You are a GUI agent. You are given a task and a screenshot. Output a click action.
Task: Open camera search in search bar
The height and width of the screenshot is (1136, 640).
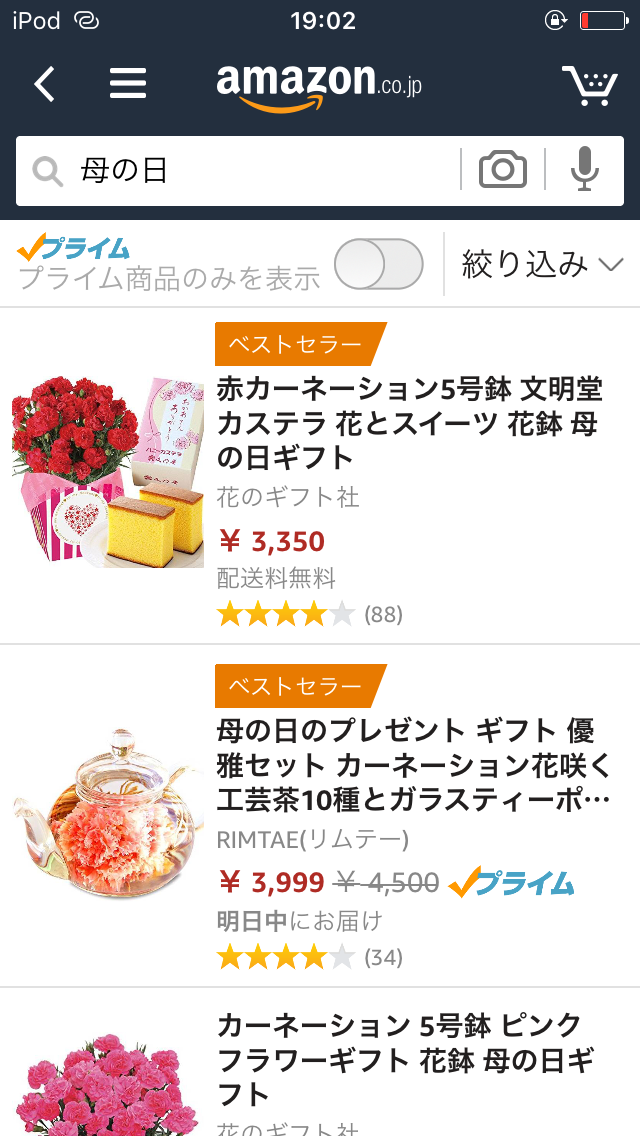pos(503,170)
